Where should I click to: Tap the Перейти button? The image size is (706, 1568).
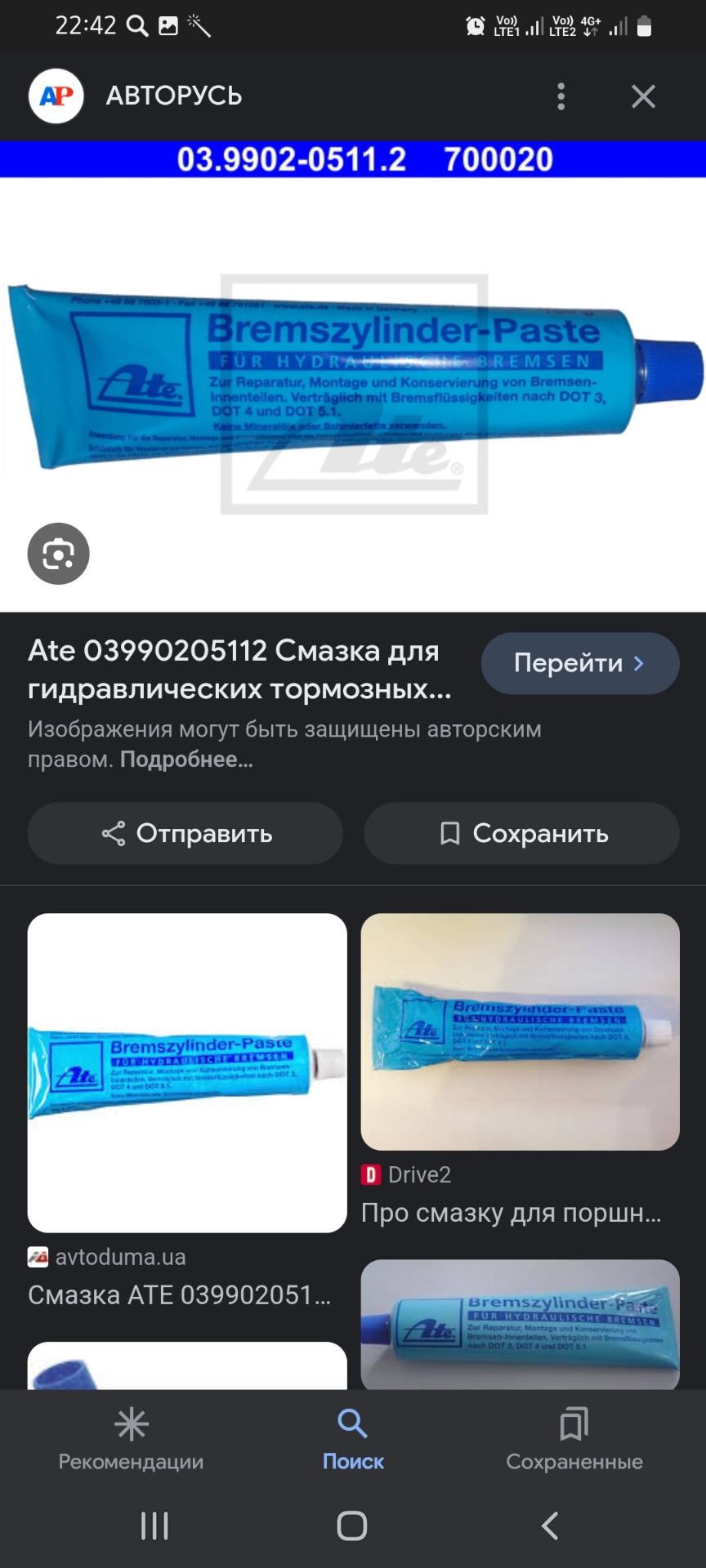pos(579,663)
